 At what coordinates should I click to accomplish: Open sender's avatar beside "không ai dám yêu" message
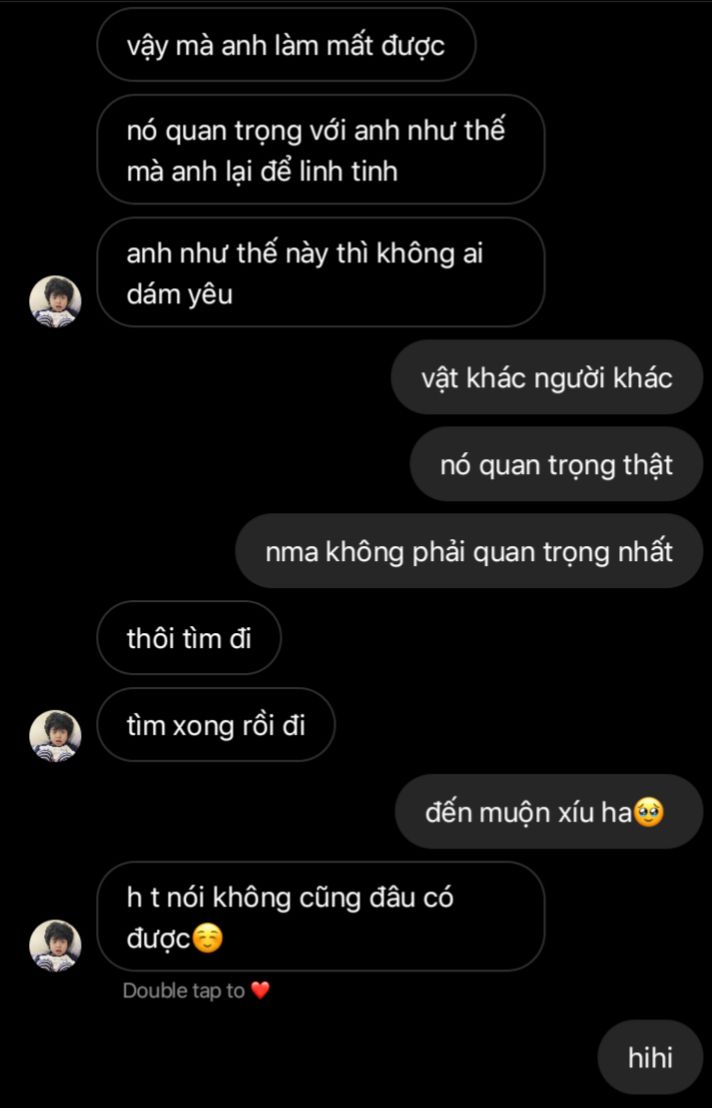pyautogui.click(x=55, y=301)
